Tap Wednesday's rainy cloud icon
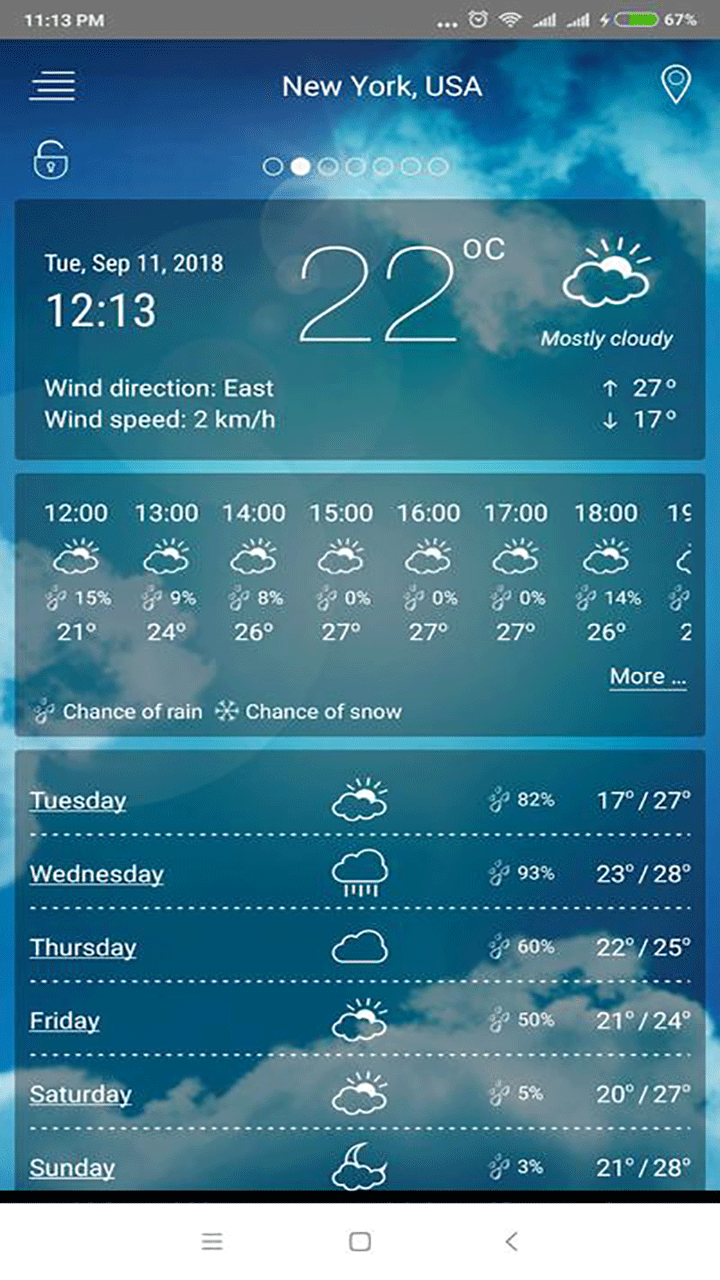This screenshot has height=1280, width=720. pyautogui.click(x=359, y=873)
